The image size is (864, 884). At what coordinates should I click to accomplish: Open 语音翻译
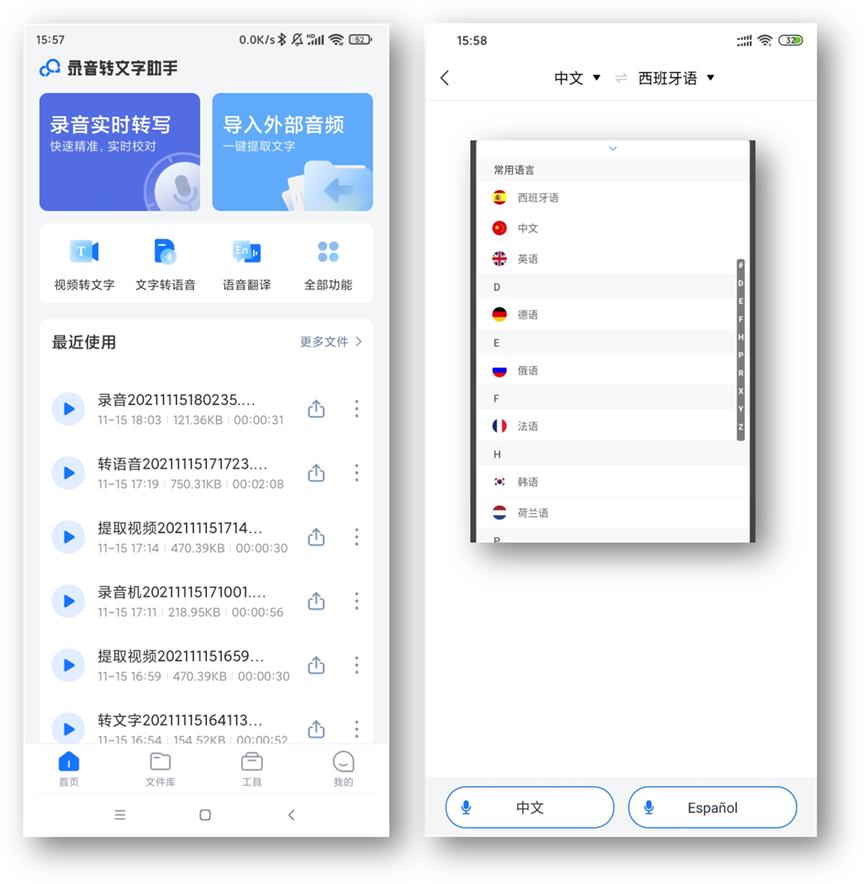(246, 262)
